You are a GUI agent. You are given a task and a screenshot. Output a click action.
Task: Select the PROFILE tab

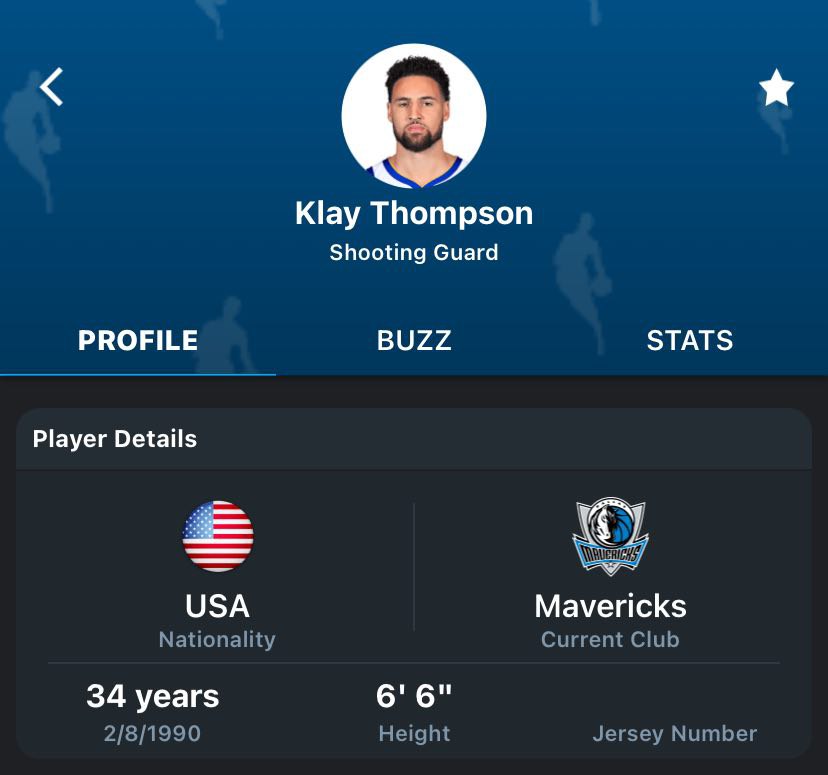coord(138,340)
